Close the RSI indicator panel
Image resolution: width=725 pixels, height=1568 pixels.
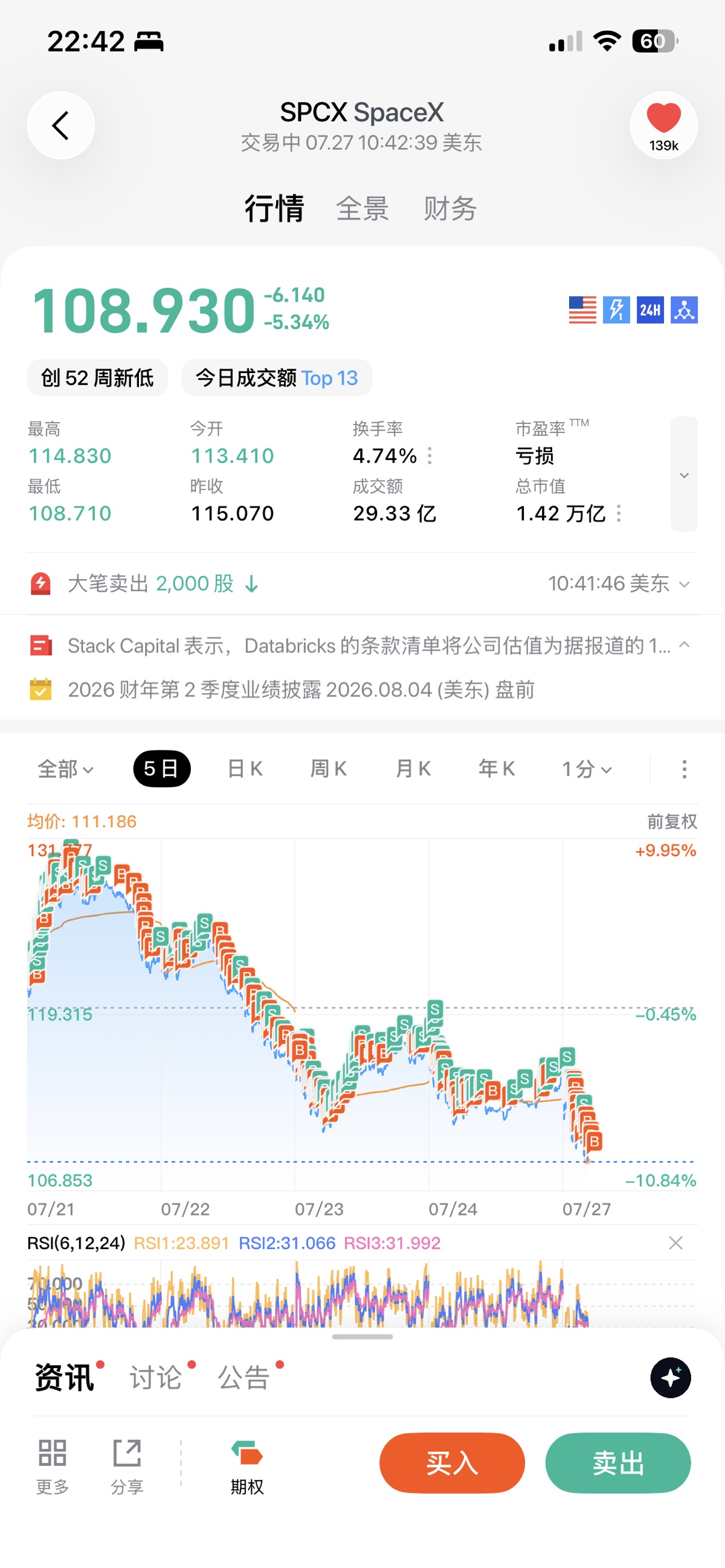[675, 1243]
